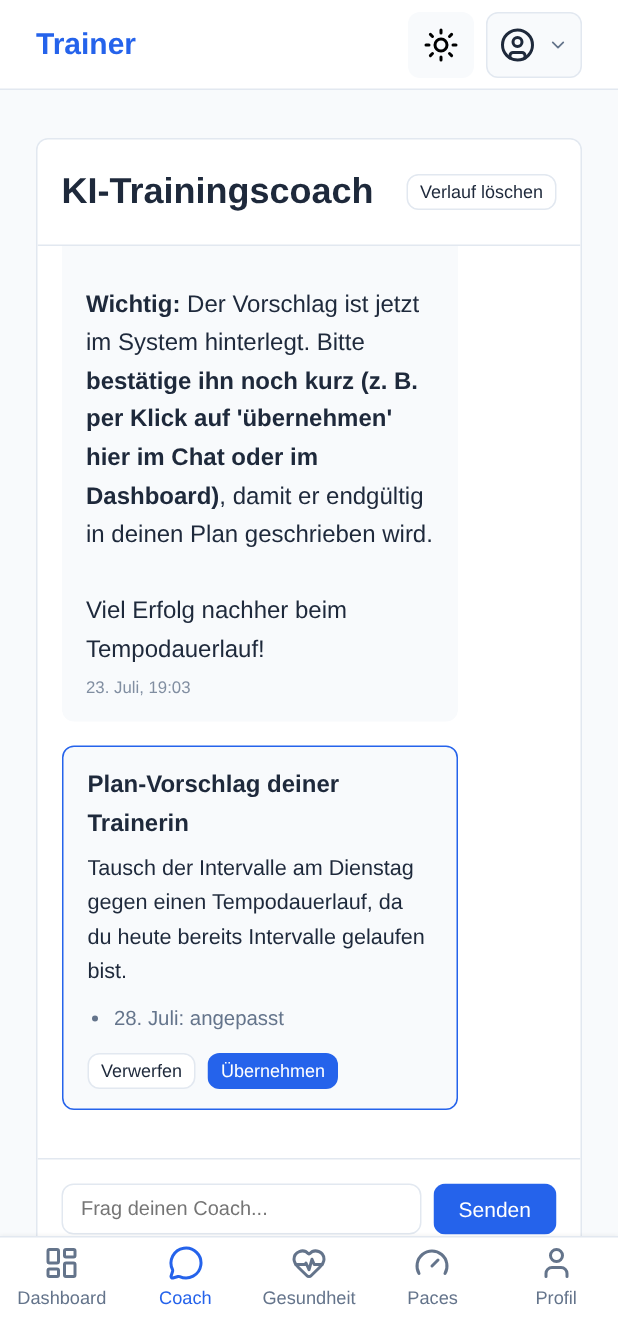Open the user account dropdown
Image resolution: width=618 pixels, height=1320 pixels.
[534, 45]
